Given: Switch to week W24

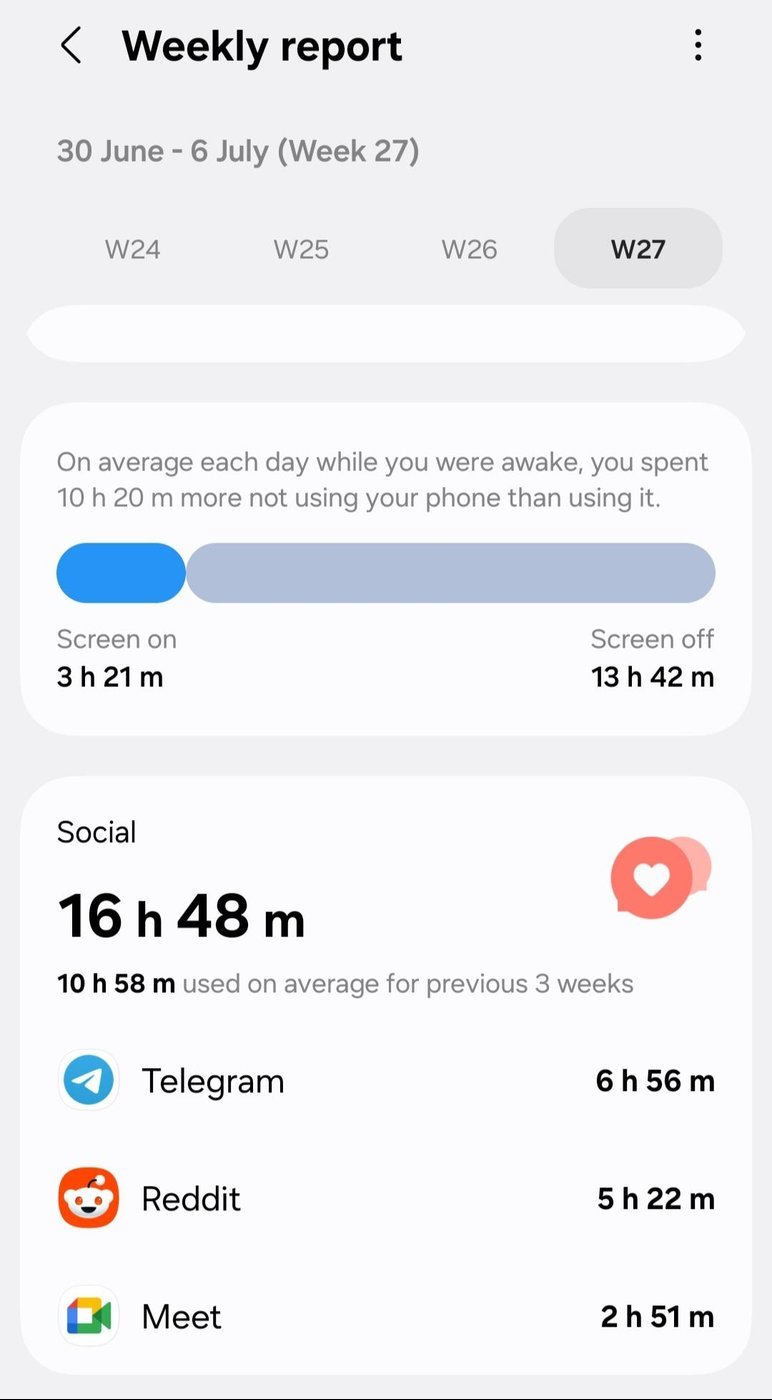Looking at the screenshot, I should pos(133,249).
